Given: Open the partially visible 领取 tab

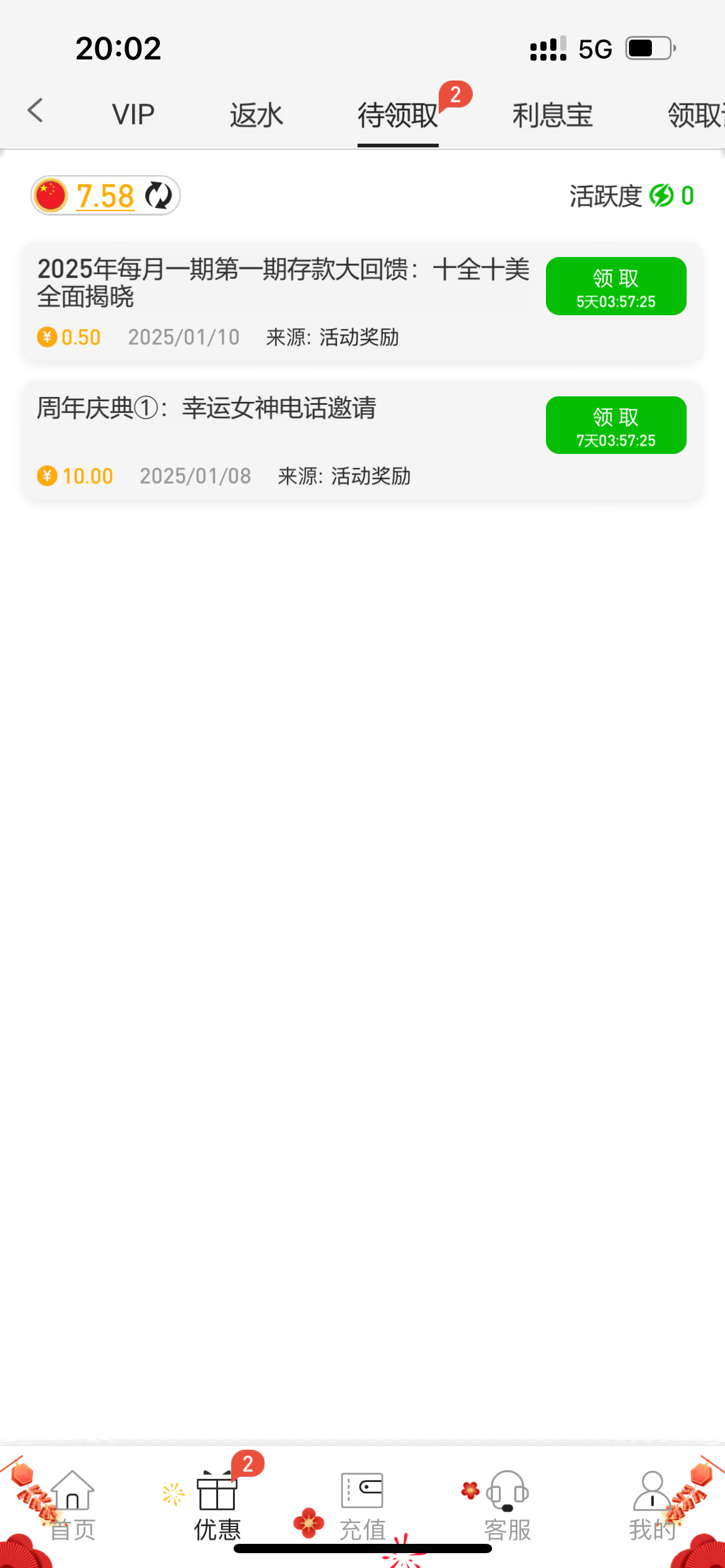Looking at the screenshot, I should pyautogui.click(x=695, y=115).
